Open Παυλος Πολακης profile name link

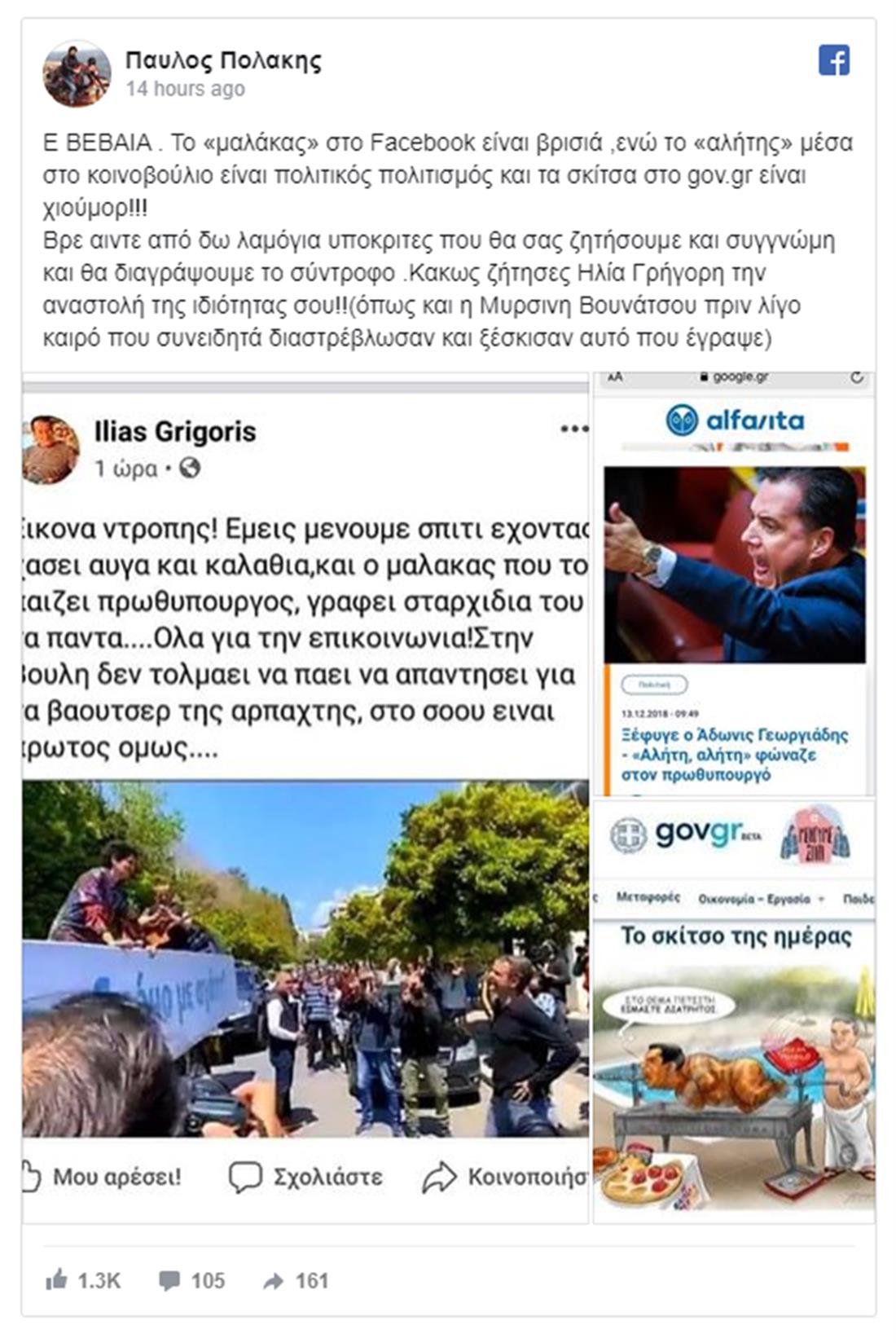223,60
